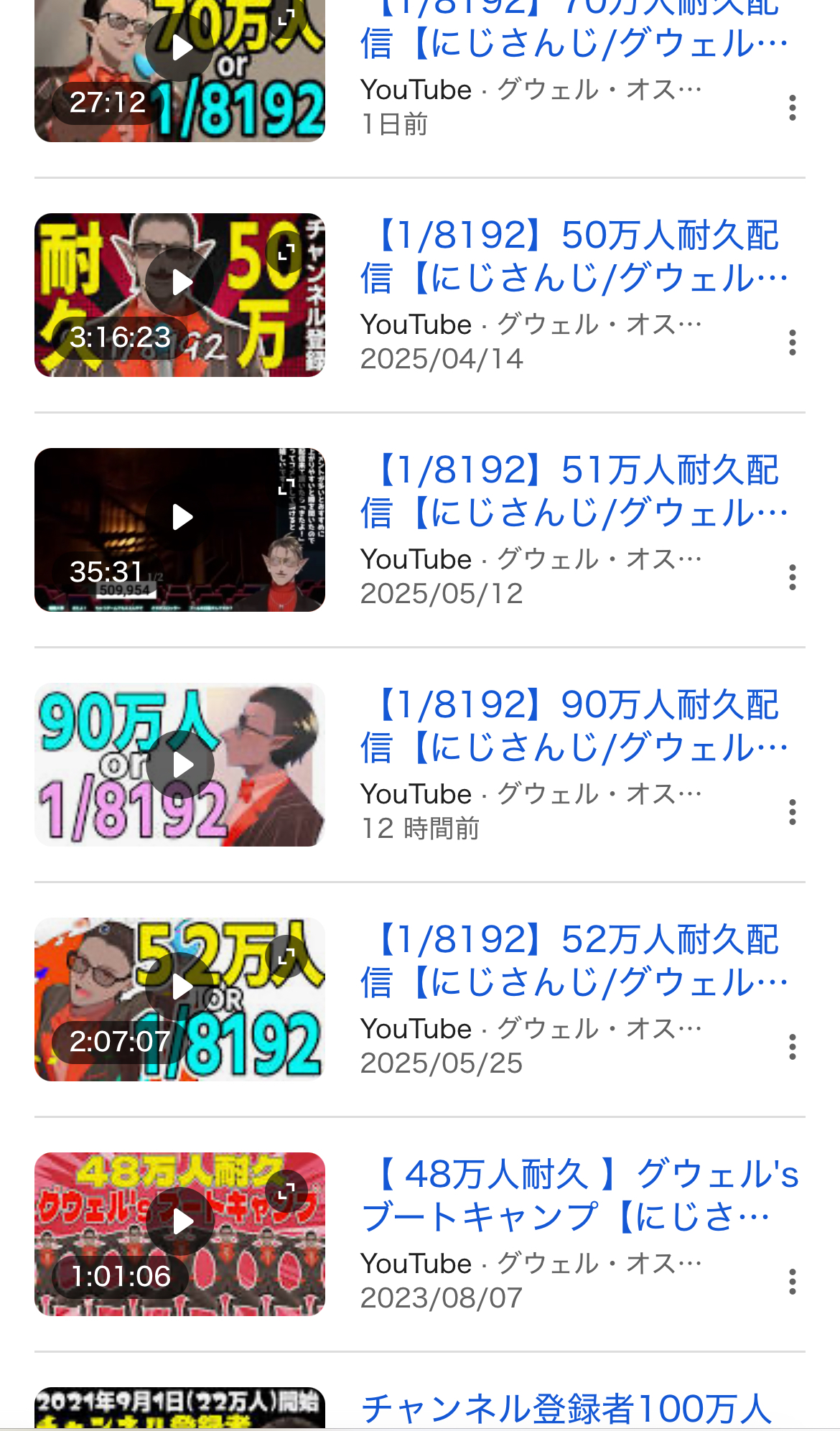Open options for the 50万人耐久配信 result
This screenshot has width=840, height=1431.
pyautogui.click(x=792, y=342)
